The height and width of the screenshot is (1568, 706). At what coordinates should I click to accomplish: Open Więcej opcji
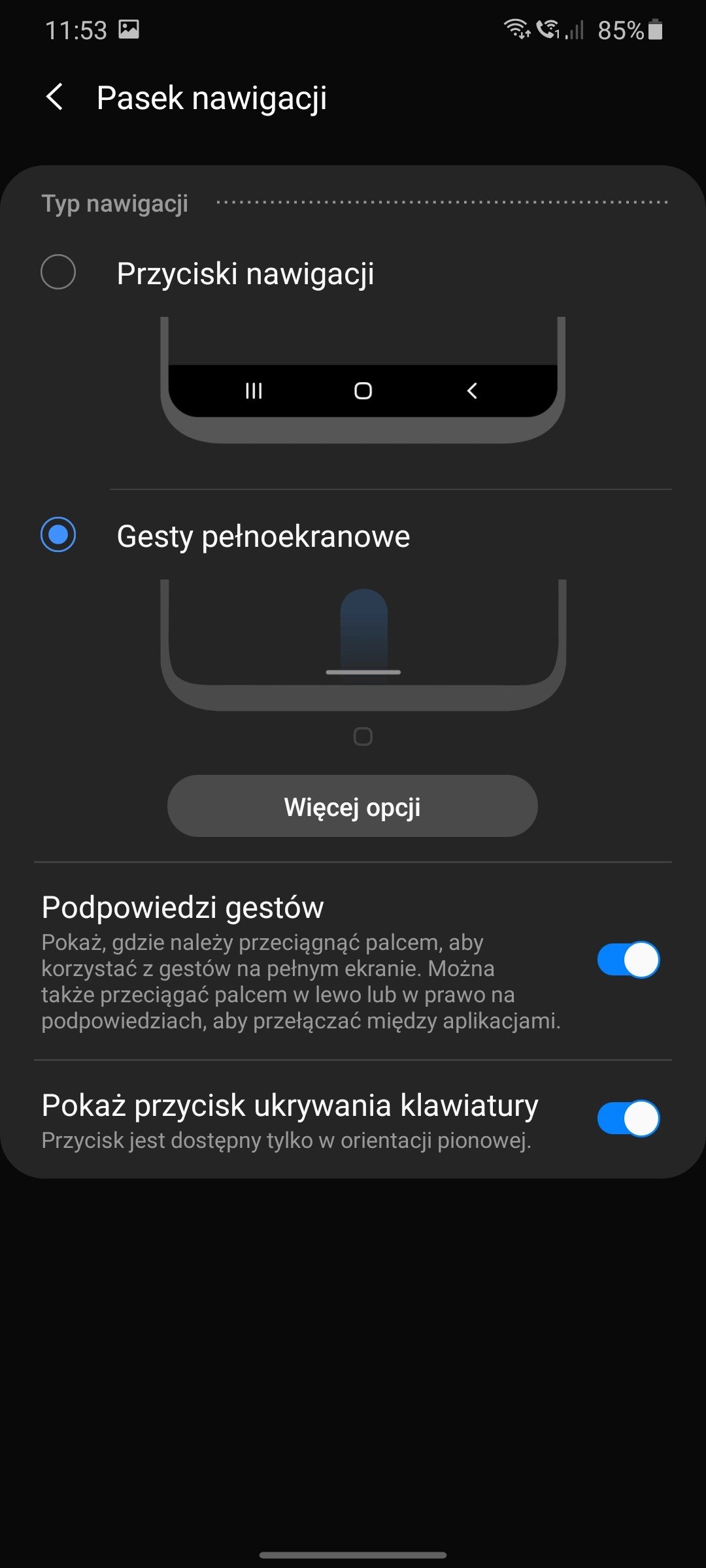pos(352,806)
